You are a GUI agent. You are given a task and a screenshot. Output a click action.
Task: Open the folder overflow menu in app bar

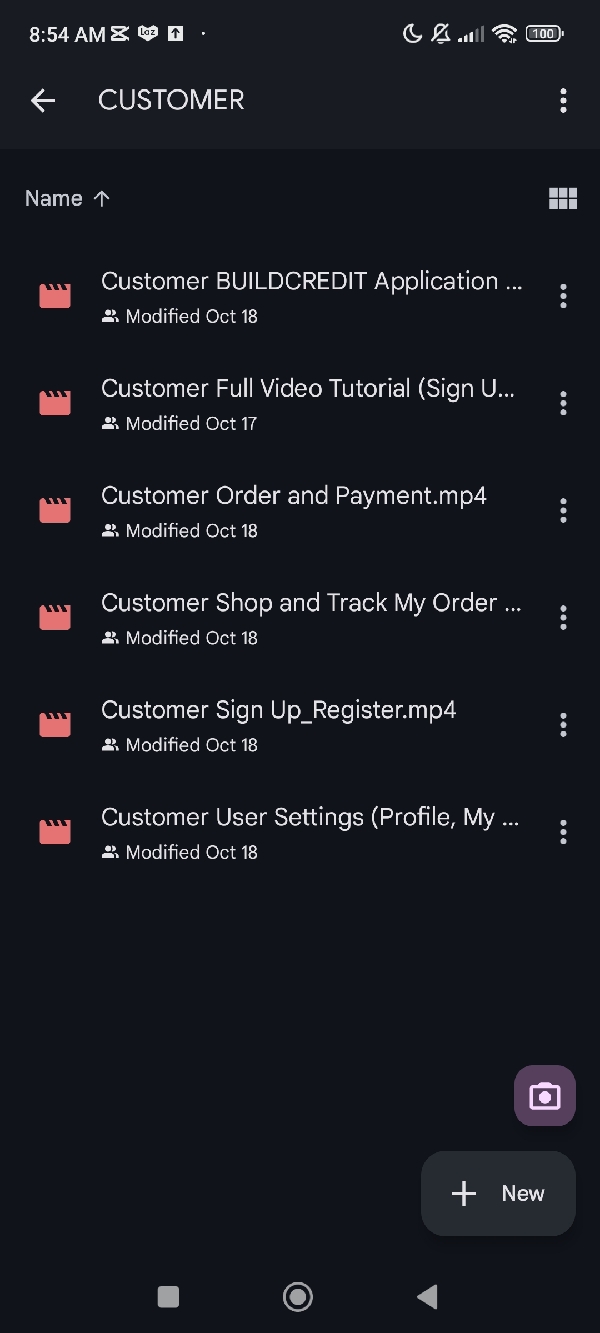coord(563,100)
